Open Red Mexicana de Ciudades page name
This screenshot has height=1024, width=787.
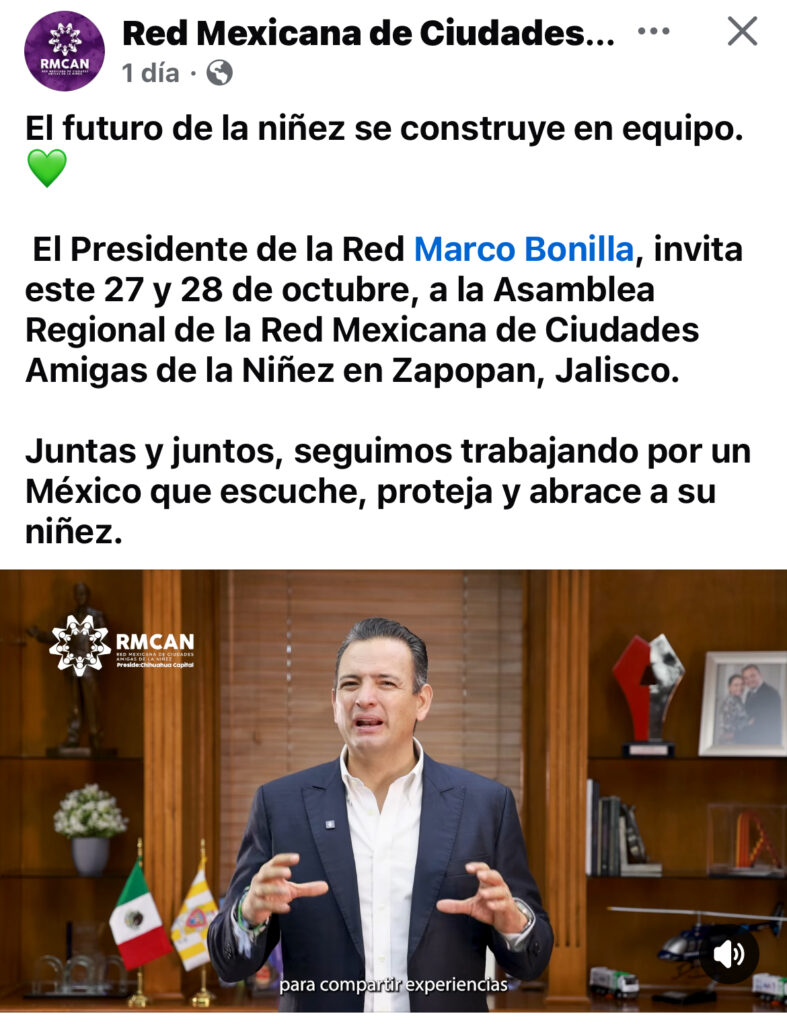[367, 33]
